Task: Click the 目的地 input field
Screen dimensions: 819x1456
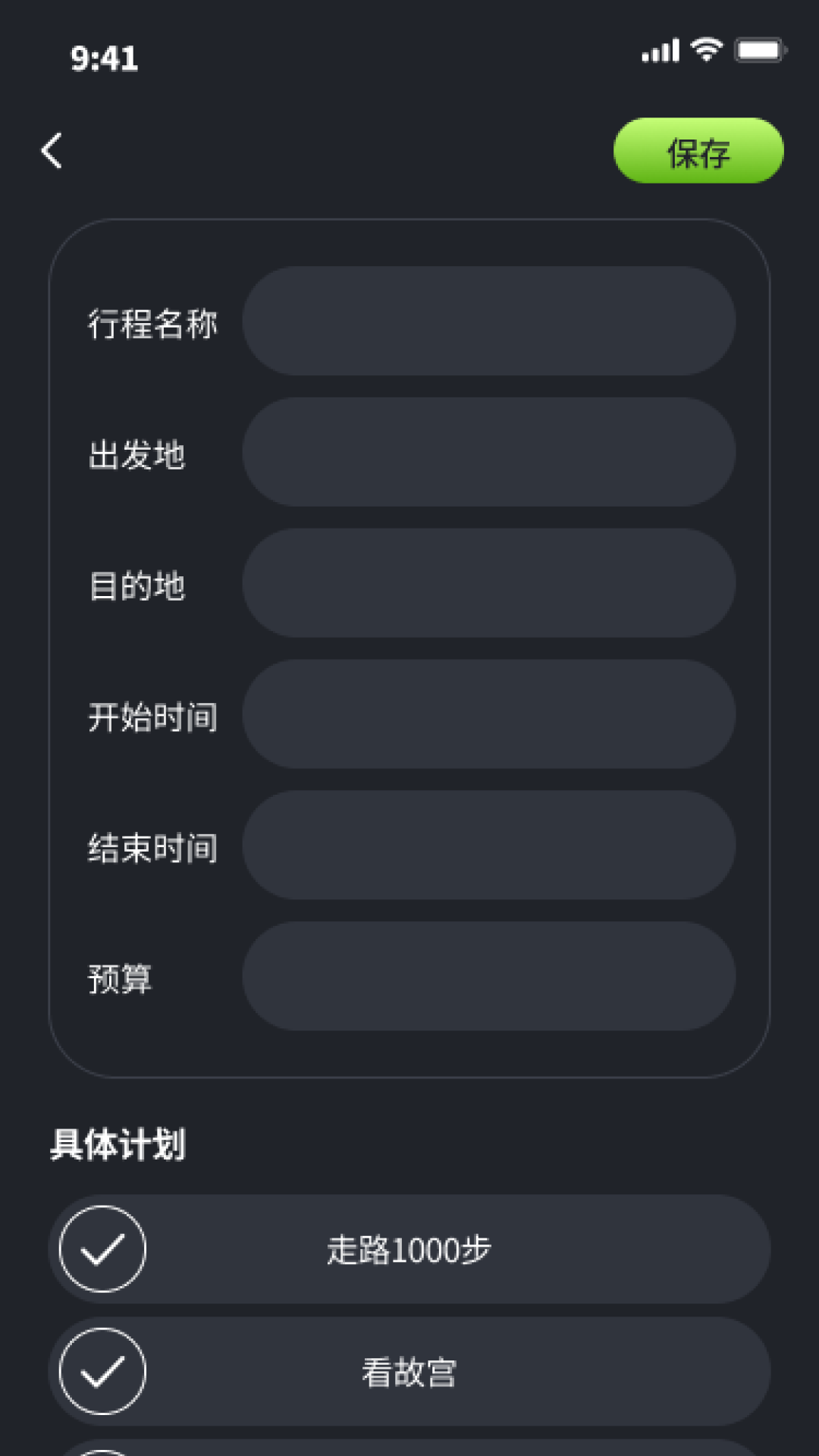Action: point(489,583)
